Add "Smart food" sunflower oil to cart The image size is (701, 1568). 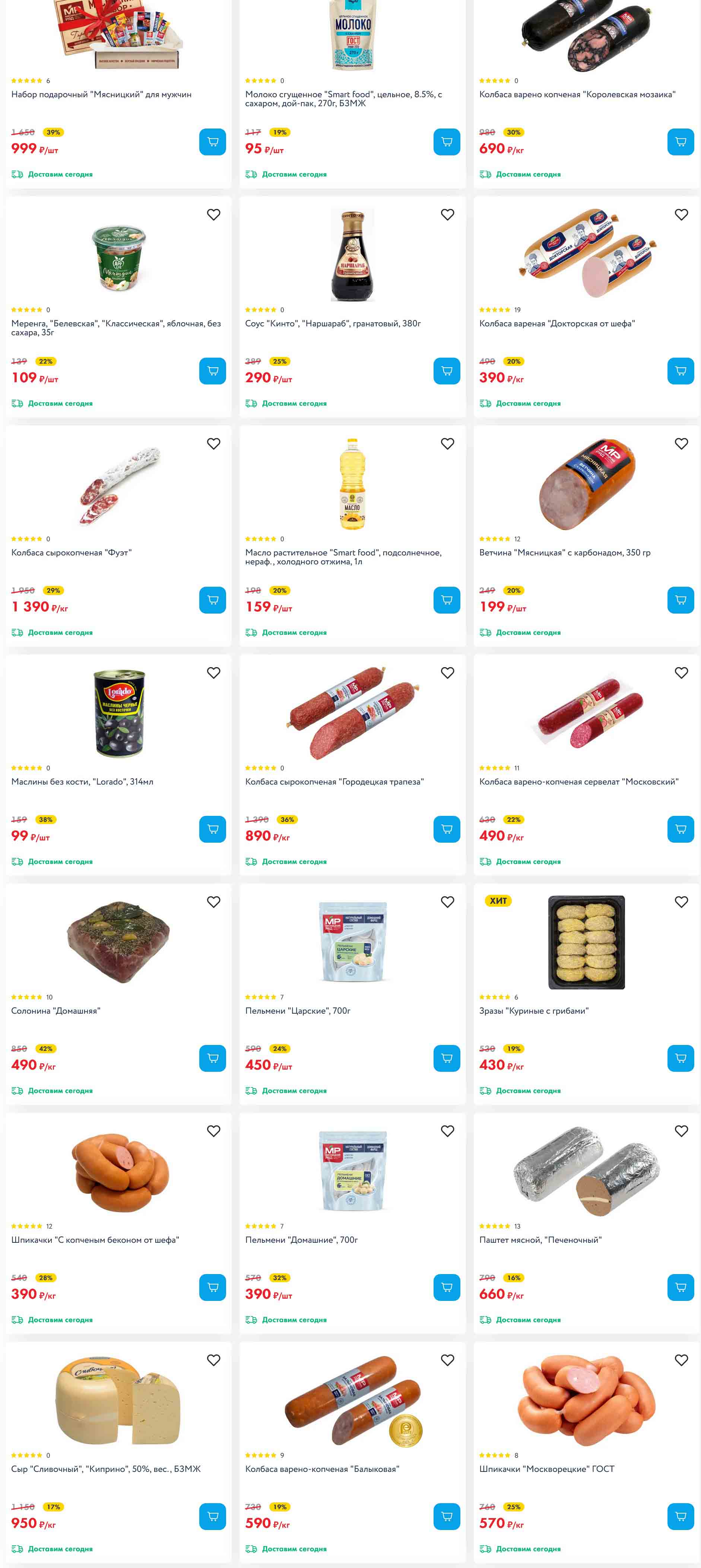click(446, 600)
